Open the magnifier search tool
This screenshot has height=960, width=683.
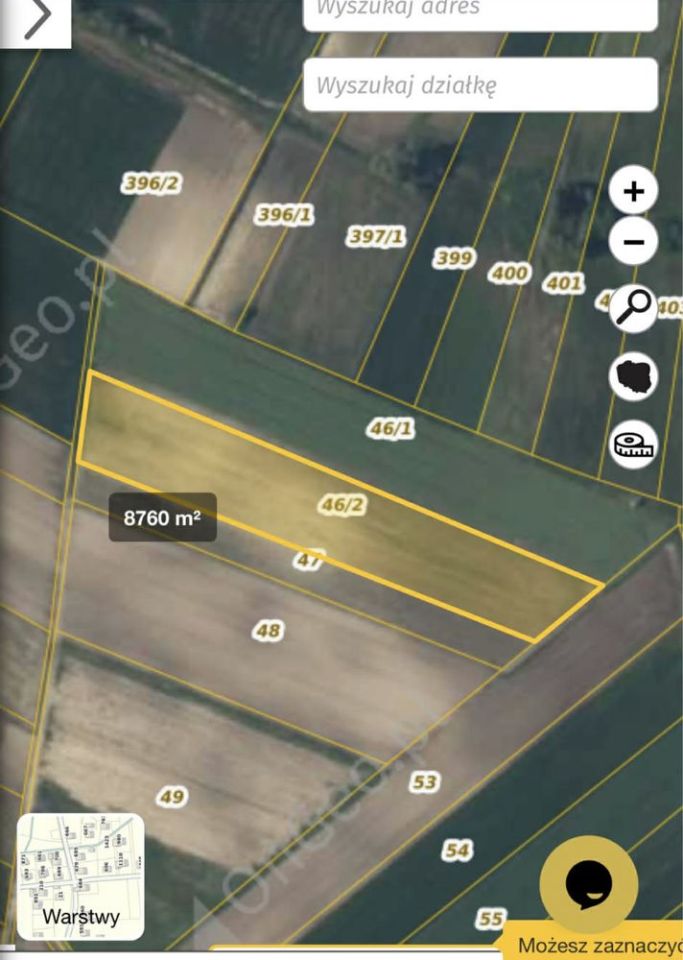tap(634, 308)
